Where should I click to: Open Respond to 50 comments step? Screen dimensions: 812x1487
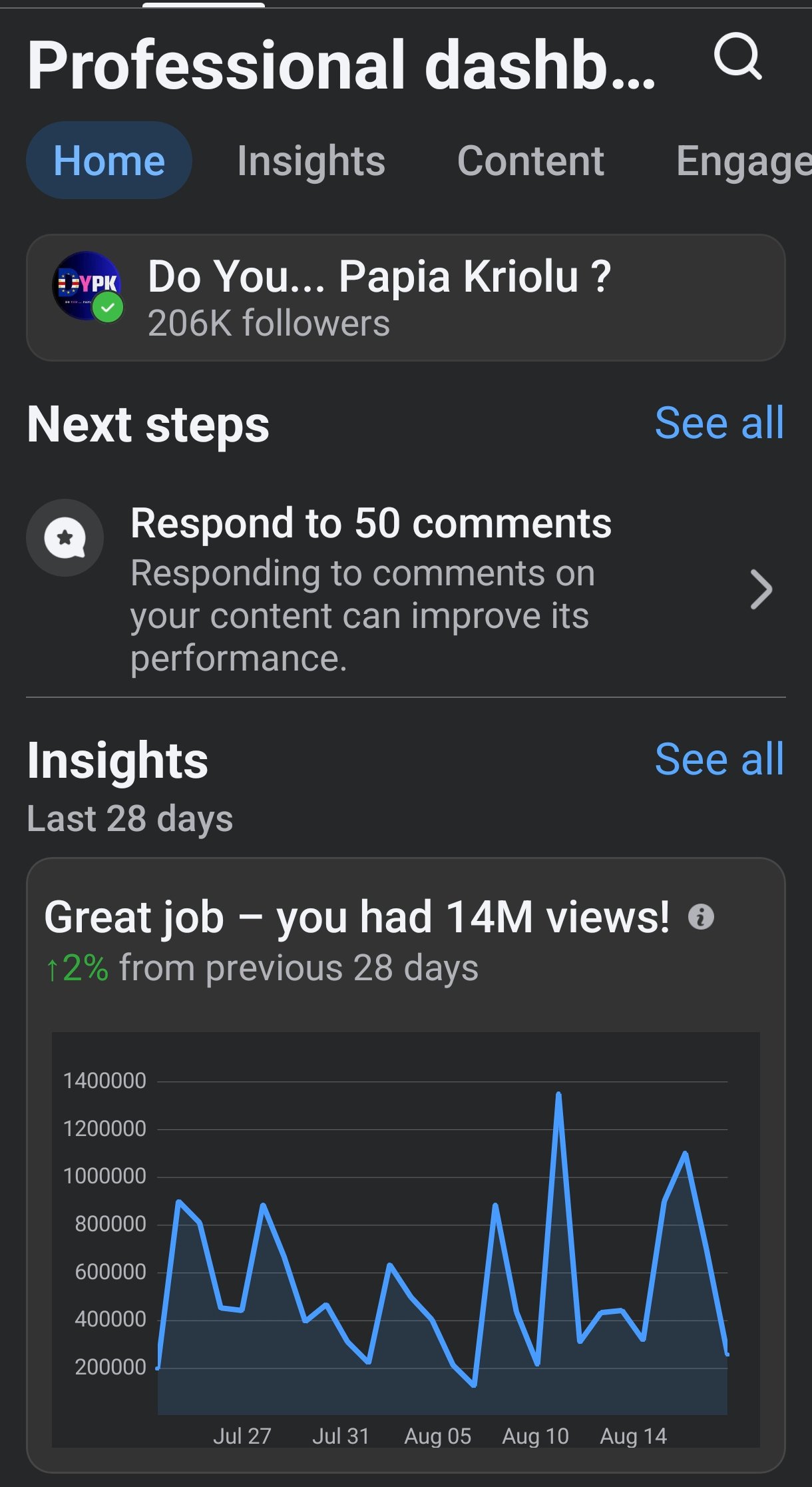click(x=405, y=589)
